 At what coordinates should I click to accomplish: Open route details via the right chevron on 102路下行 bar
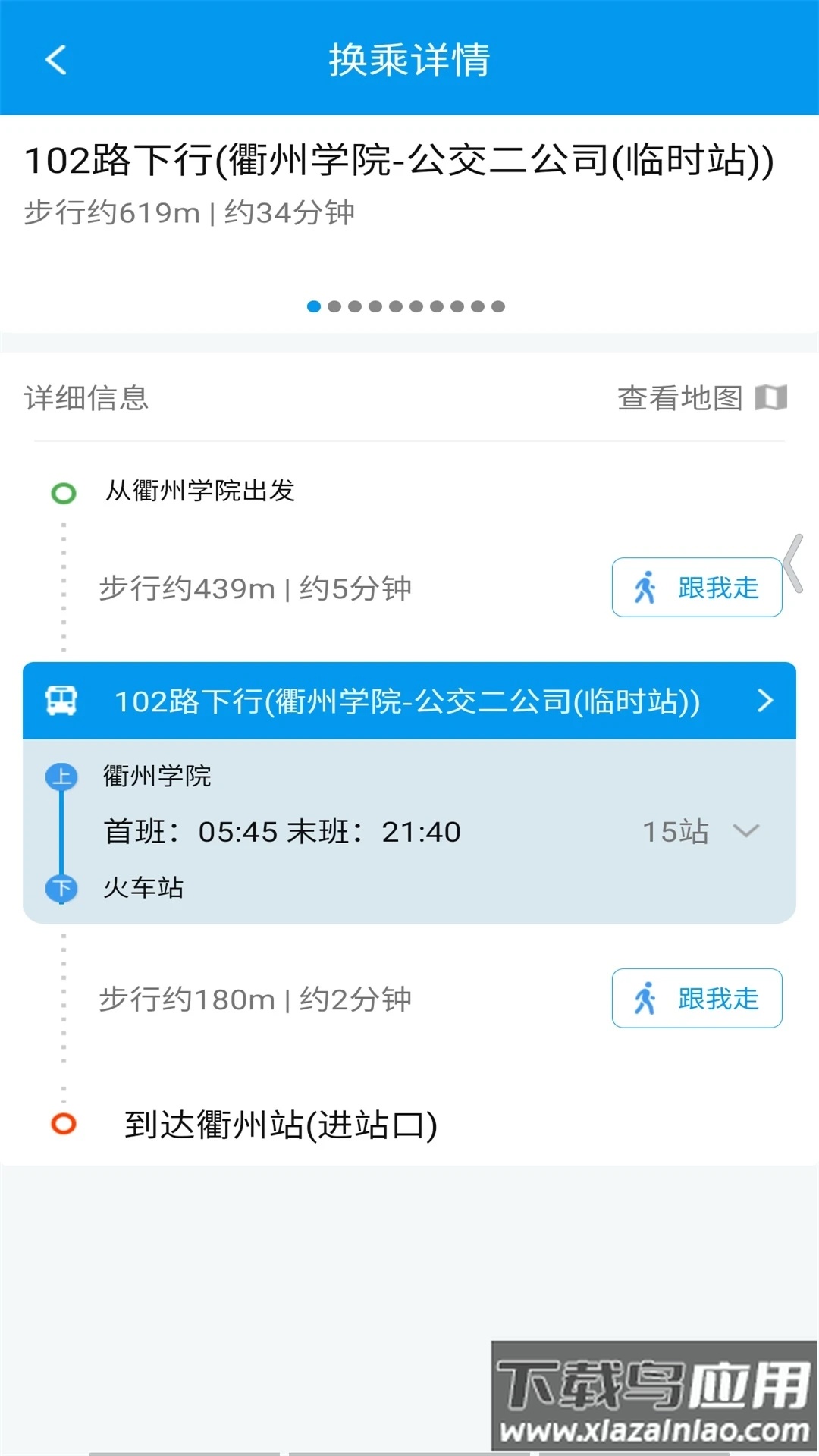[765, 701]
